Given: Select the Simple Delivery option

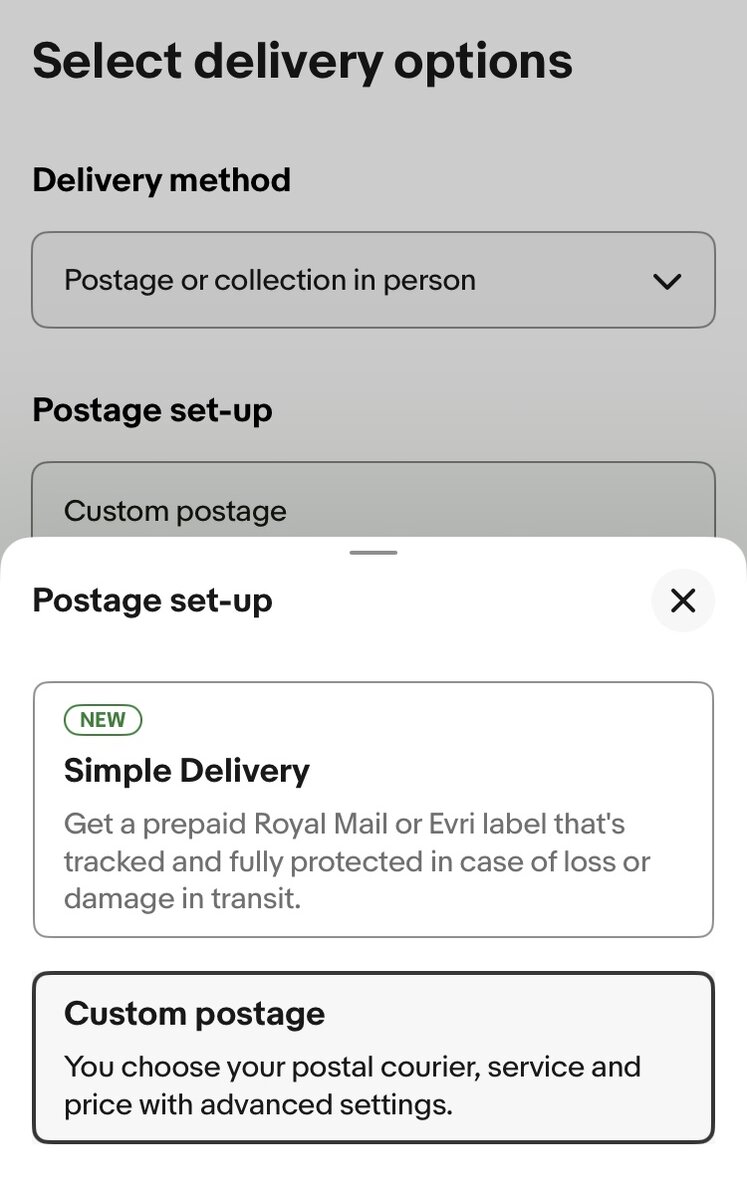Looking at the screenshot, I should coord(373,809).
